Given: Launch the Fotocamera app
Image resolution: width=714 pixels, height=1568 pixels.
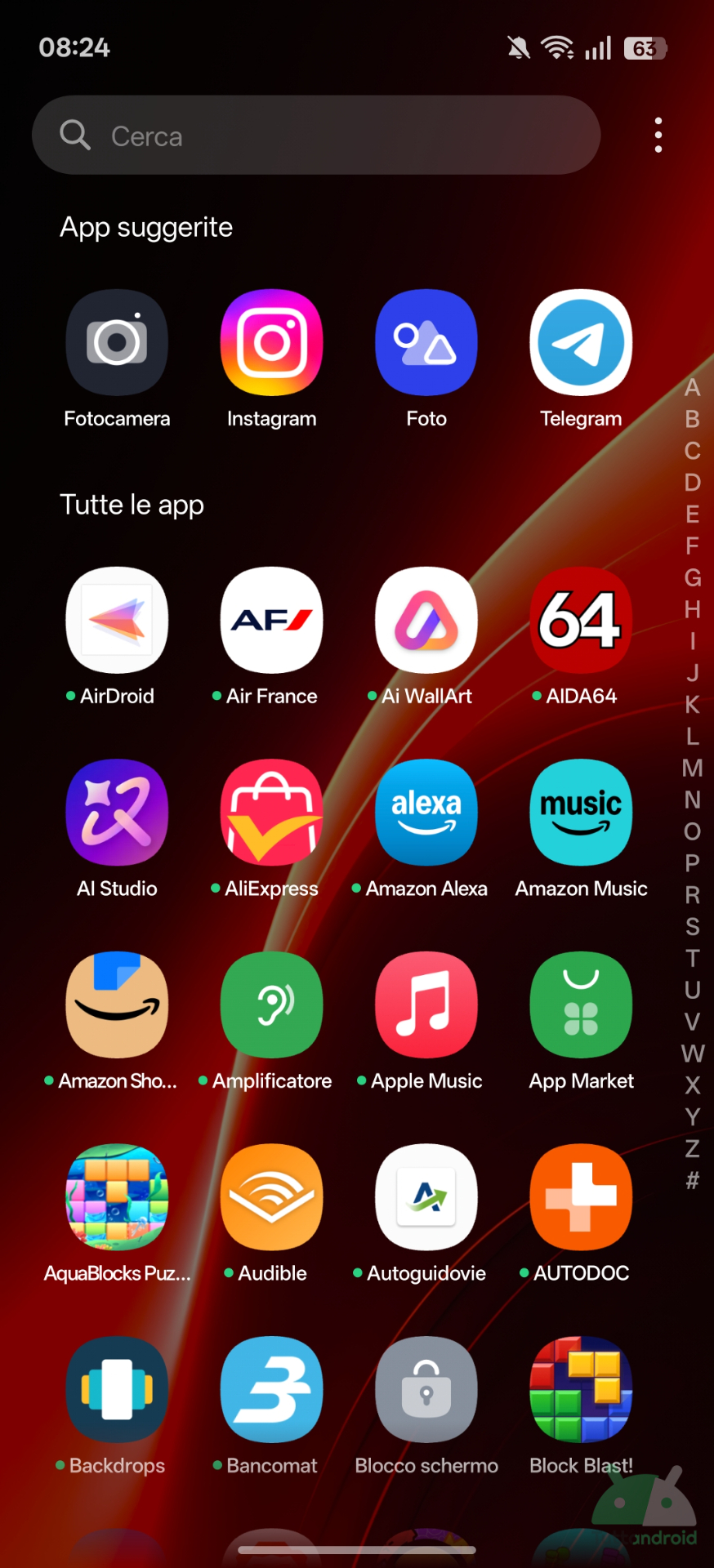Looking at the screenshot, I should coord(117,343).
